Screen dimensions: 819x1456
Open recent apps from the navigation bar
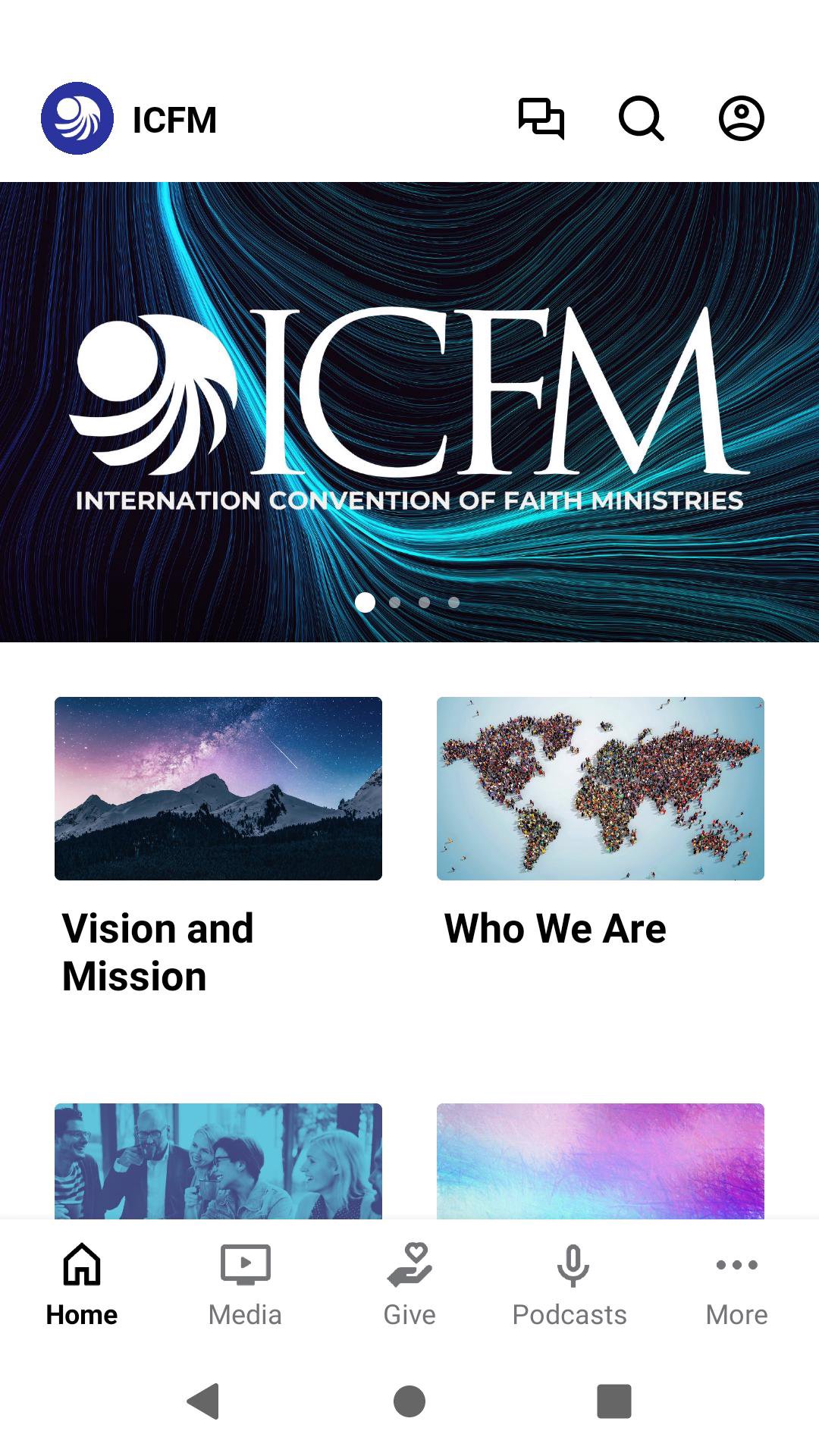coord(614,1401)
